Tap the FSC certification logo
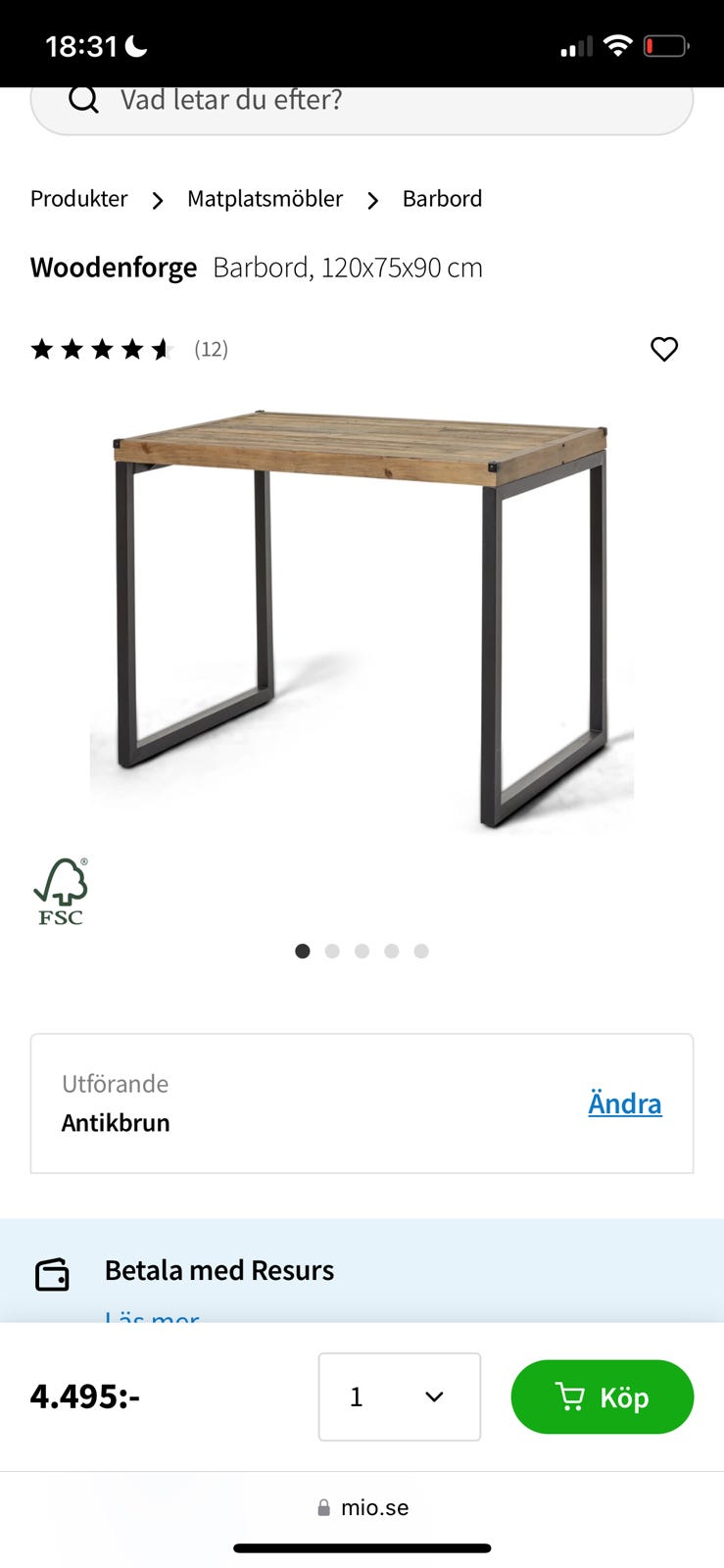Viewport: 724px width, 1568px height. point(61,890)
